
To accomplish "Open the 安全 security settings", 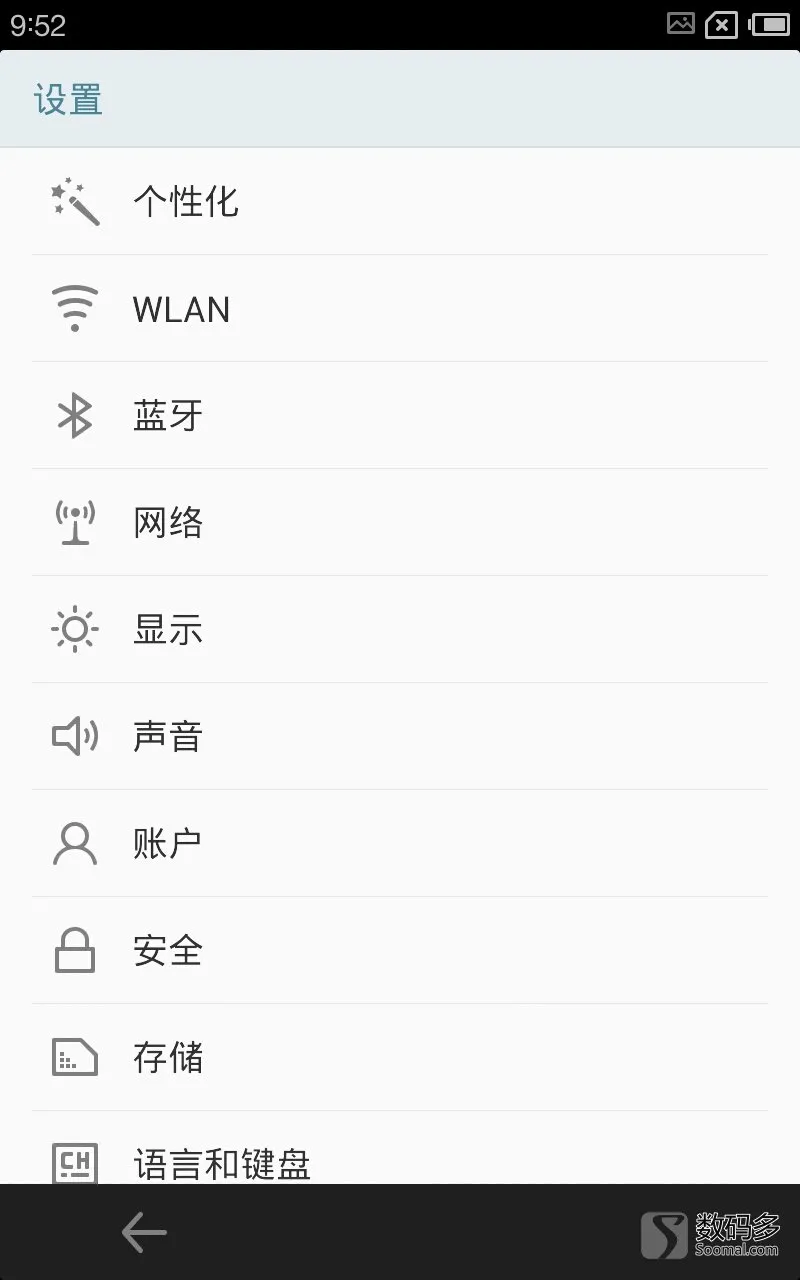I will [400, 951].
